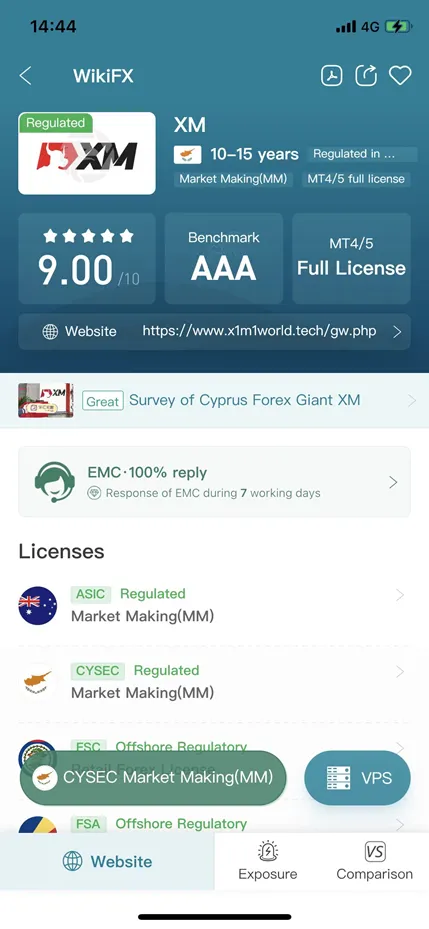Viewport: 429px width, 929px height.
Task: Tap the CYSEC Market Making(MM) floating pill
Action: coord(153,777)
